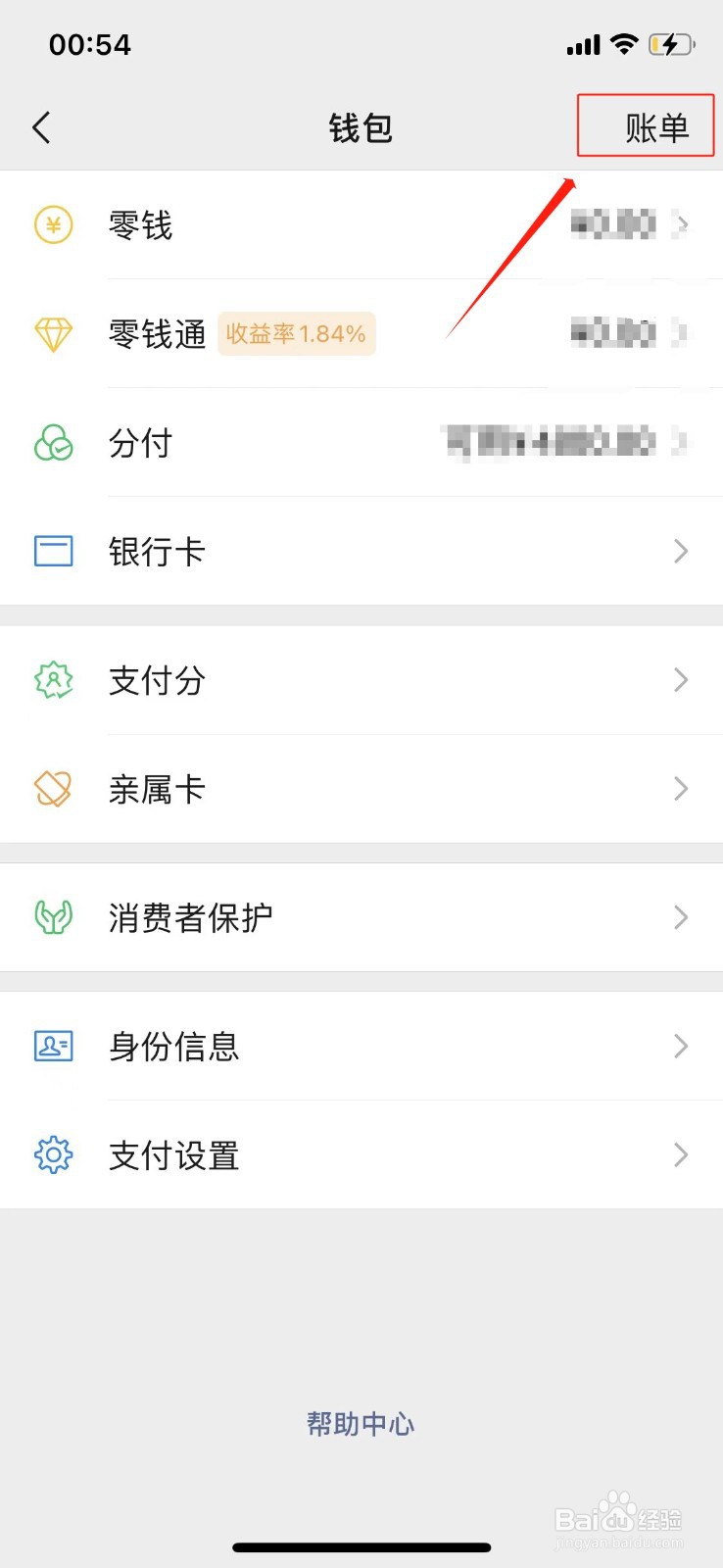Go back from the 钱包 screen

tap(41, 127)
